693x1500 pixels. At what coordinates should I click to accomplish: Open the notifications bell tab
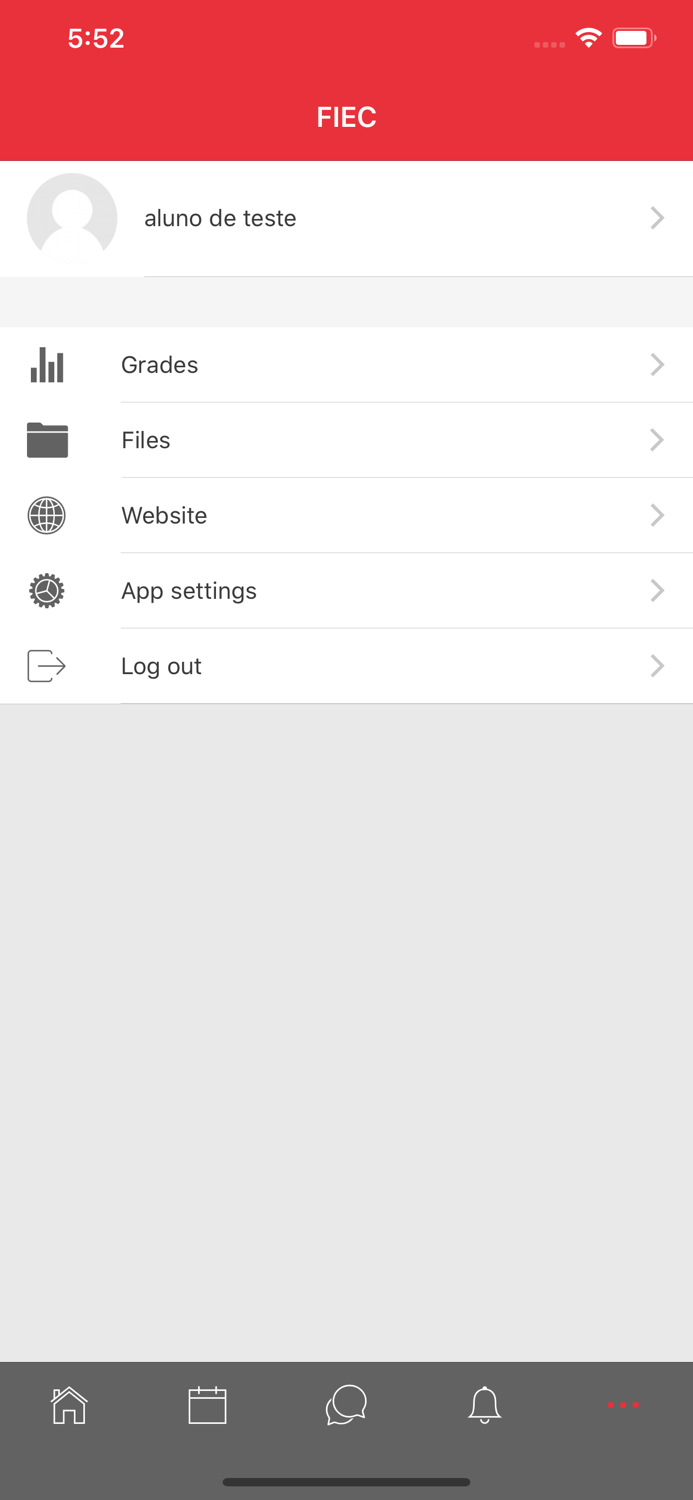point(484,1405)
